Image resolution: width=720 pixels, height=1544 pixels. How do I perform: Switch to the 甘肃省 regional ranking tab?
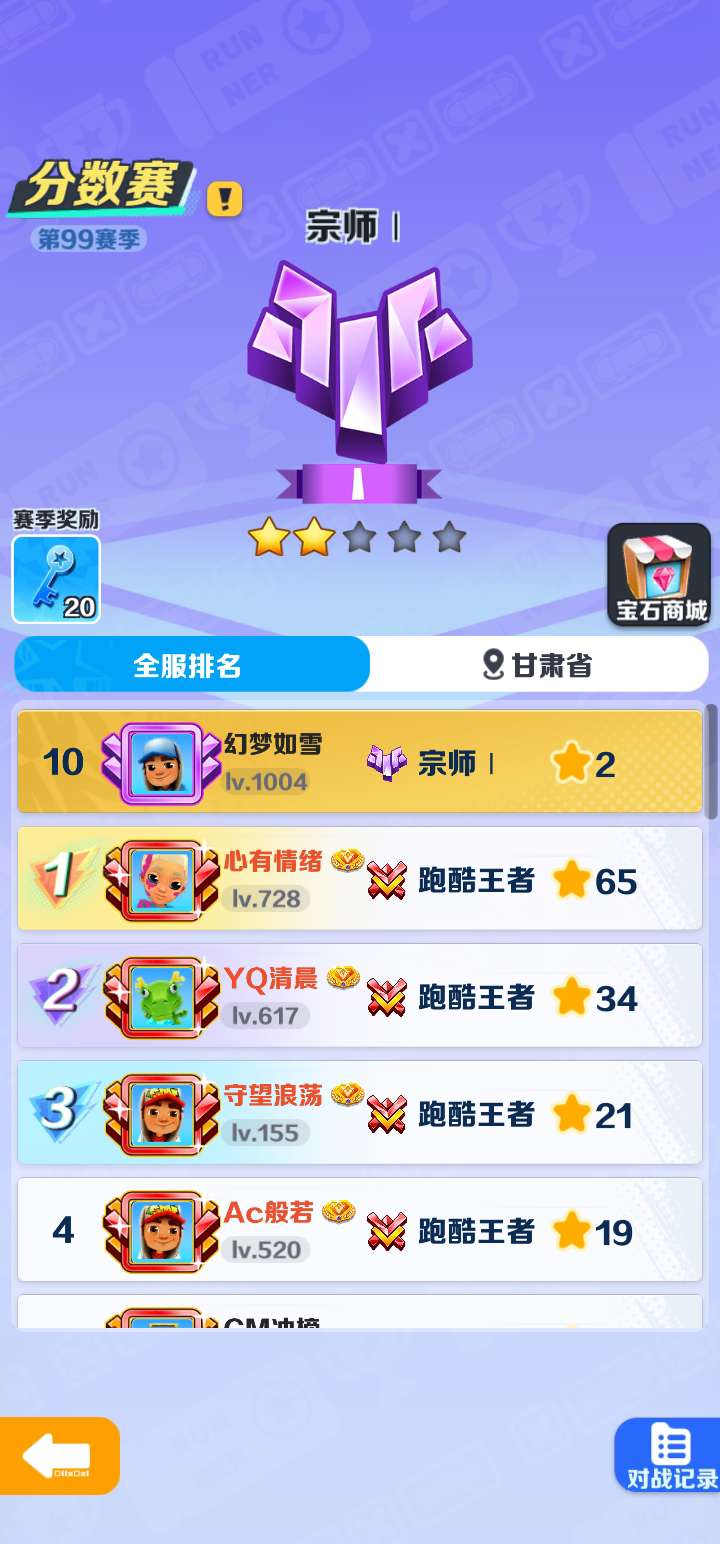point(539,664)
